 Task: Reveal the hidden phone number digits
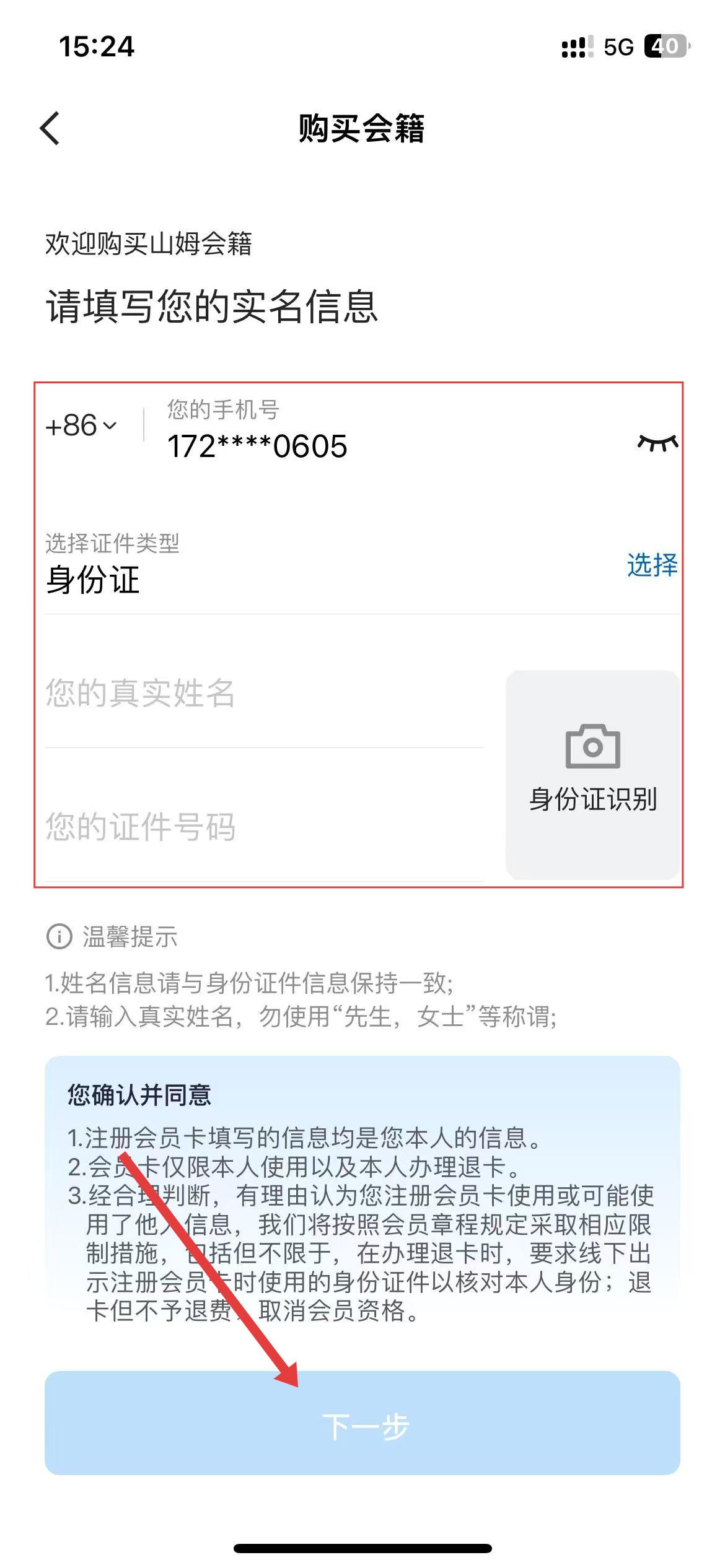[657, 442]
